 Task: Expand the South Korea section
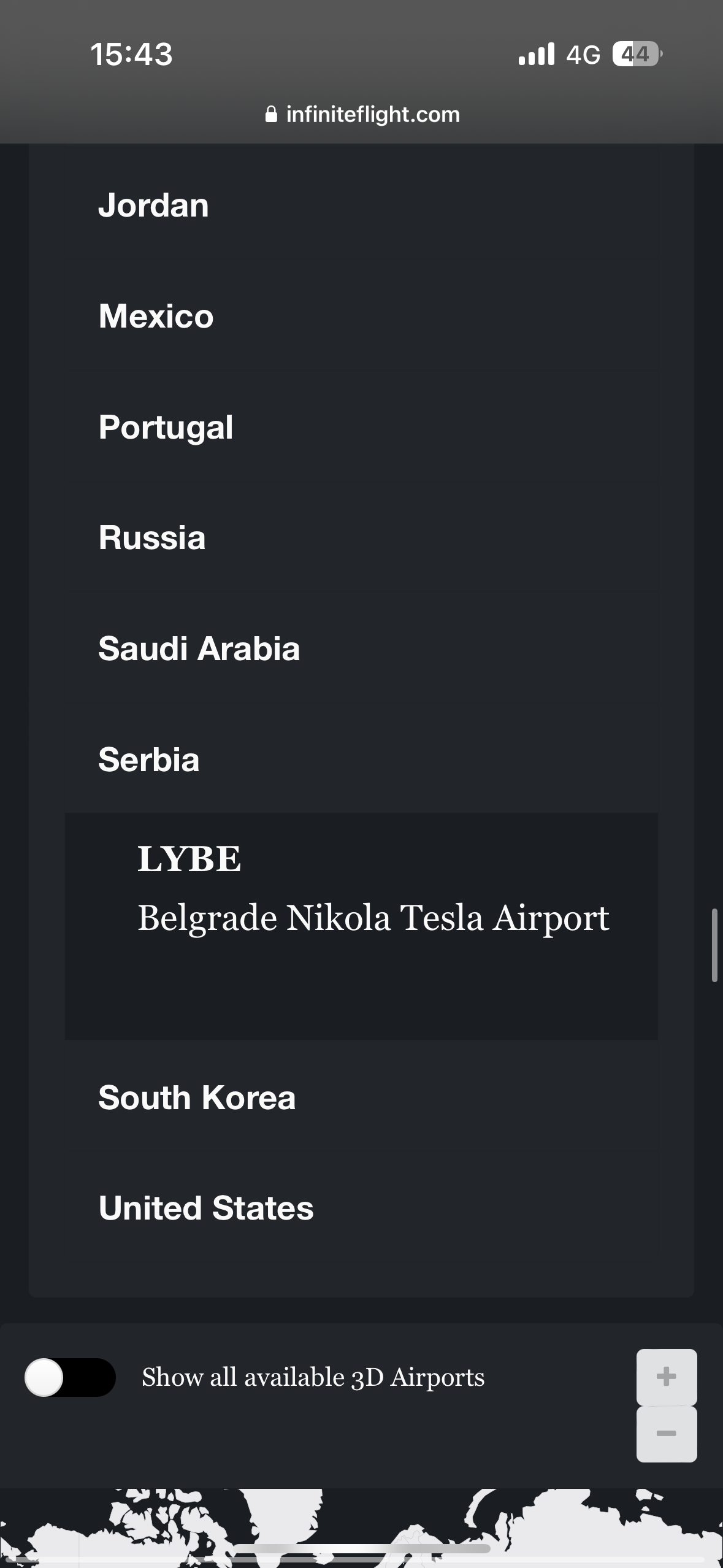coord(197,1097)
